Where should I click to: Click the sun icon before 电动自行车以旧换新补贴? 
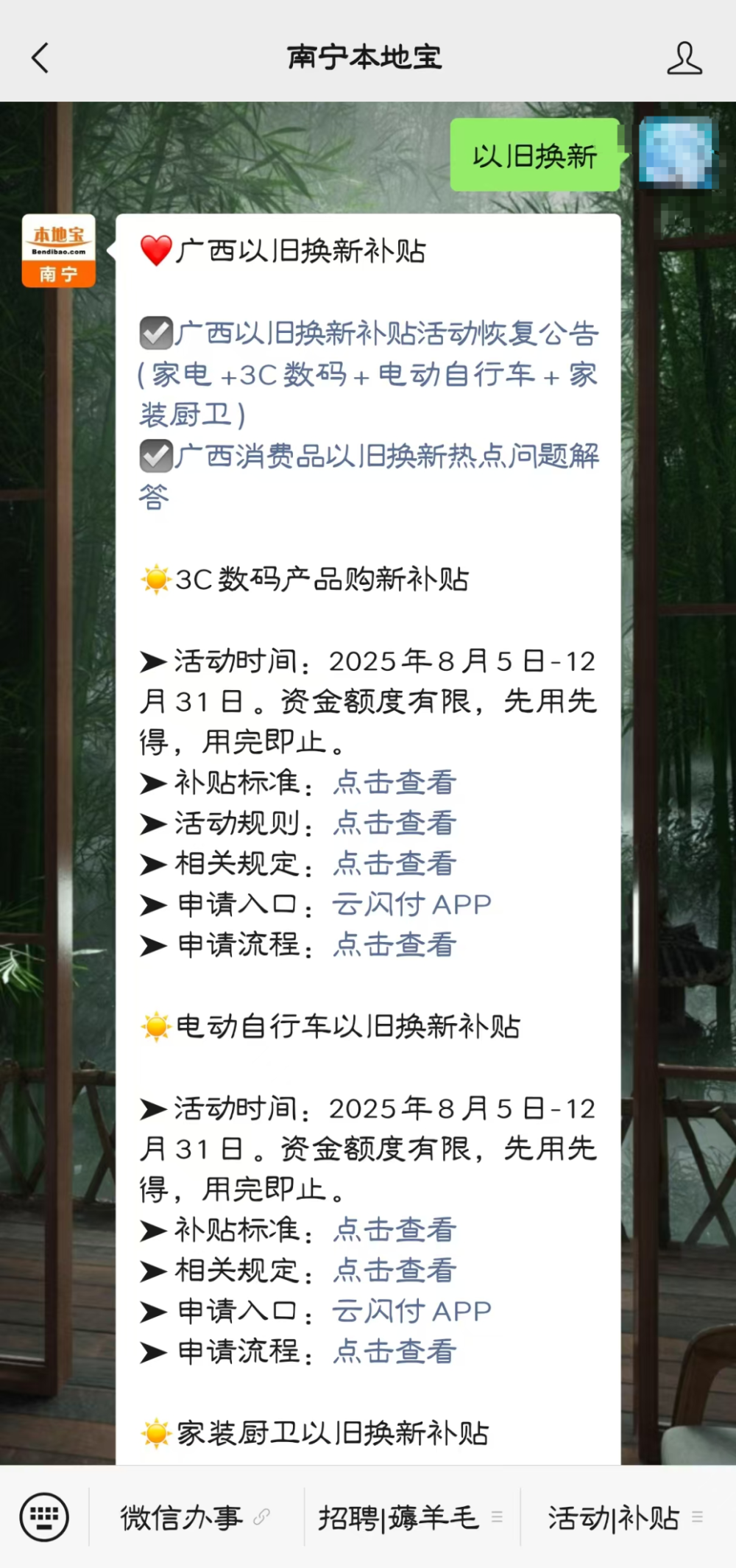point(155,1025)
